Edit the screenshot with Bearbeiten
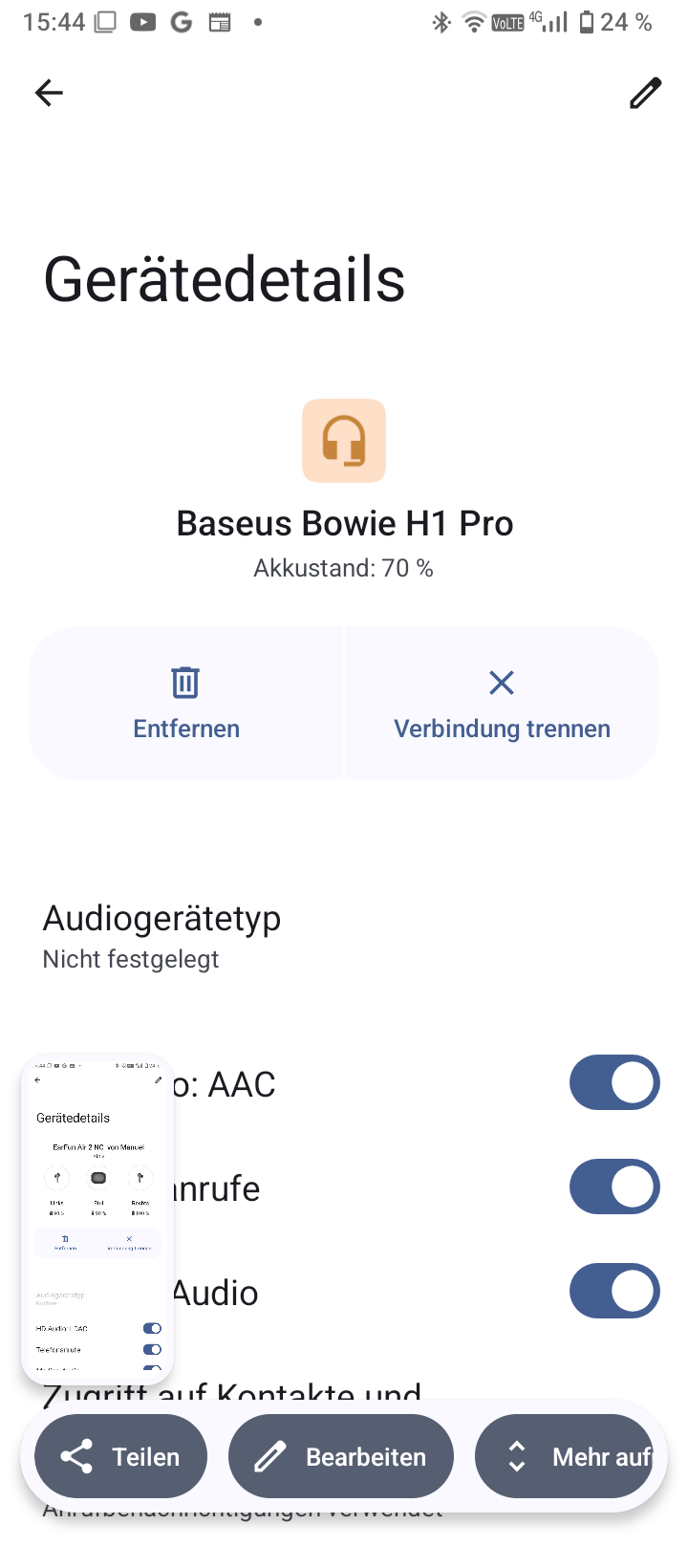This screenshot has height=1568, width=688. pos(341,1456)
